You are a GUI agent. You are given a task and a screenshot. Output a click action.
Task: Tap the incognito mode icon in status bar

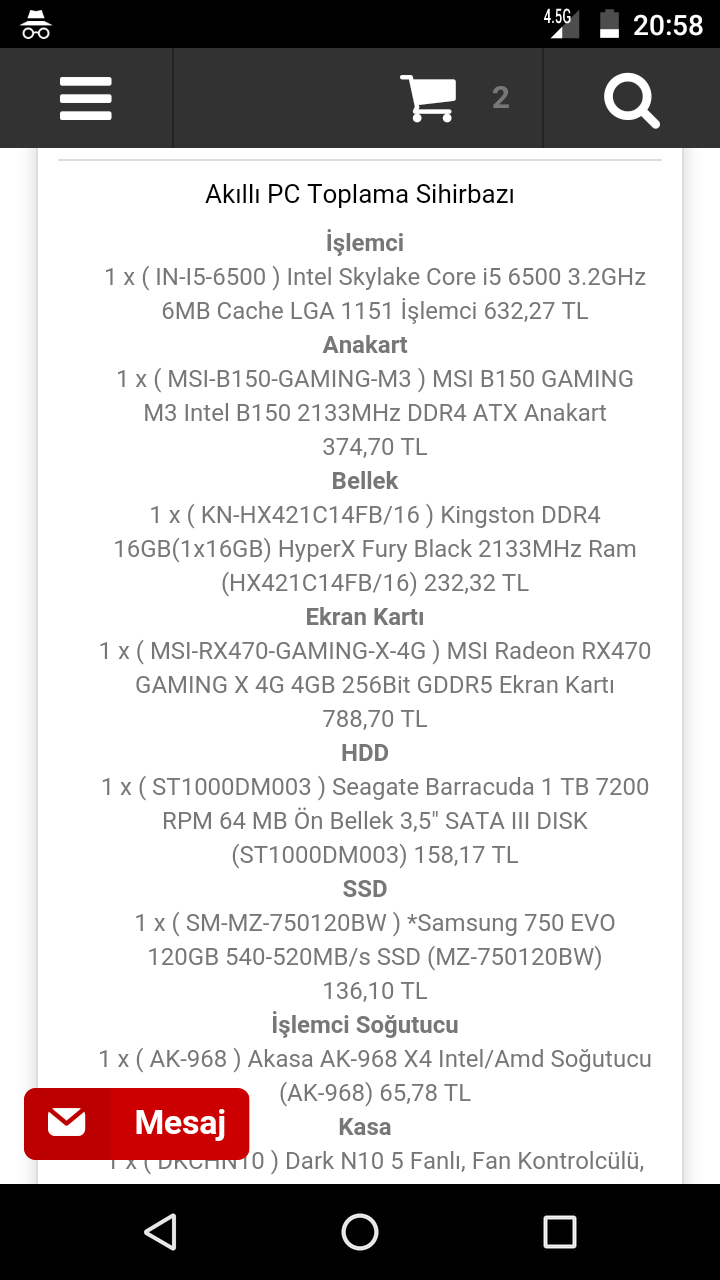pos(36,22)
